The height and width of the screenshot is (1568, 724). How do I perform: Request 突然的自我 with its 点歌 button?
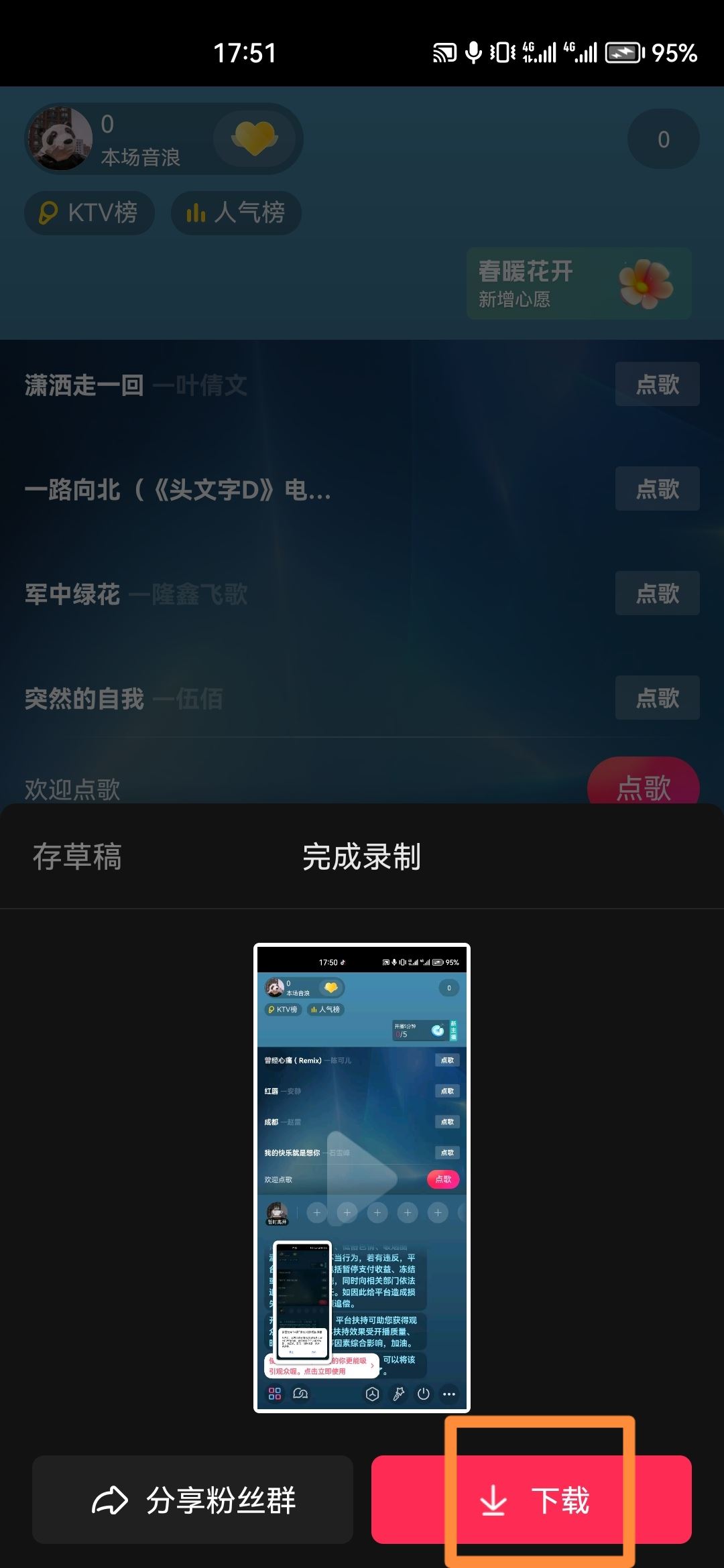coord(656,698)
